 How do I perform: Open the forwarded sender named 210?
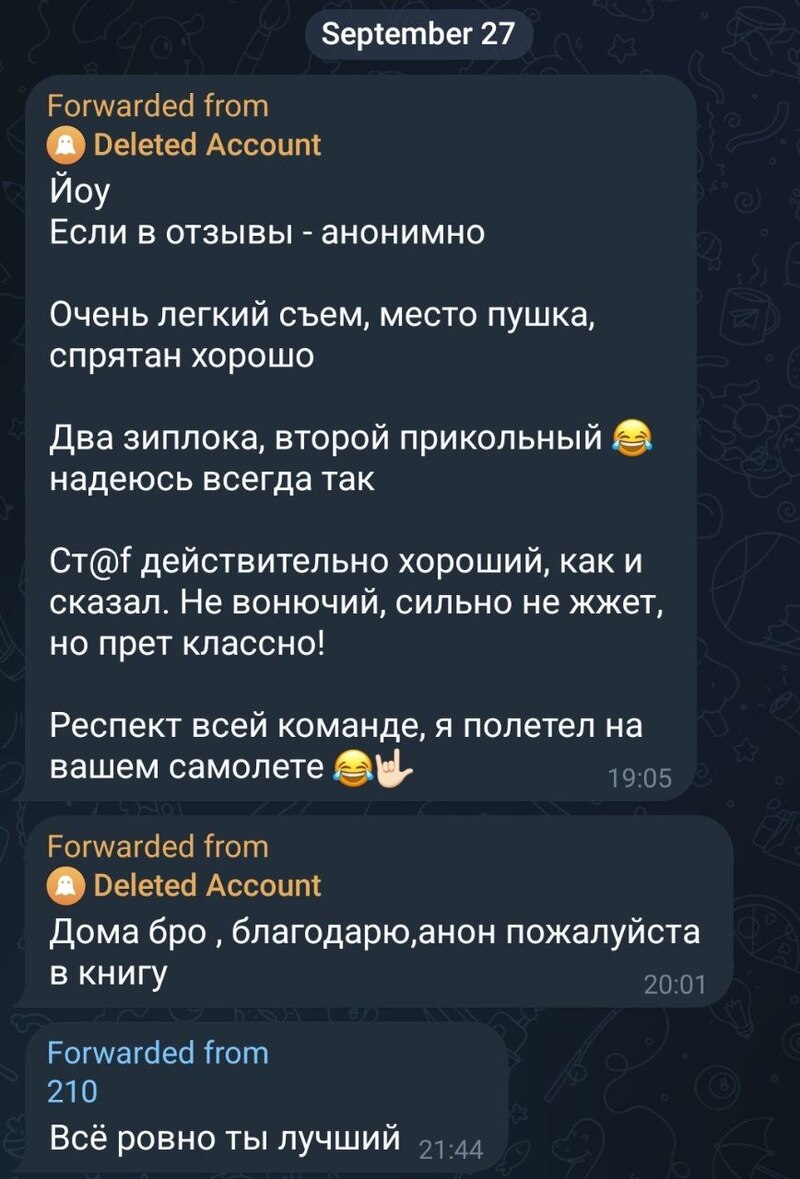click(72, 1091)
